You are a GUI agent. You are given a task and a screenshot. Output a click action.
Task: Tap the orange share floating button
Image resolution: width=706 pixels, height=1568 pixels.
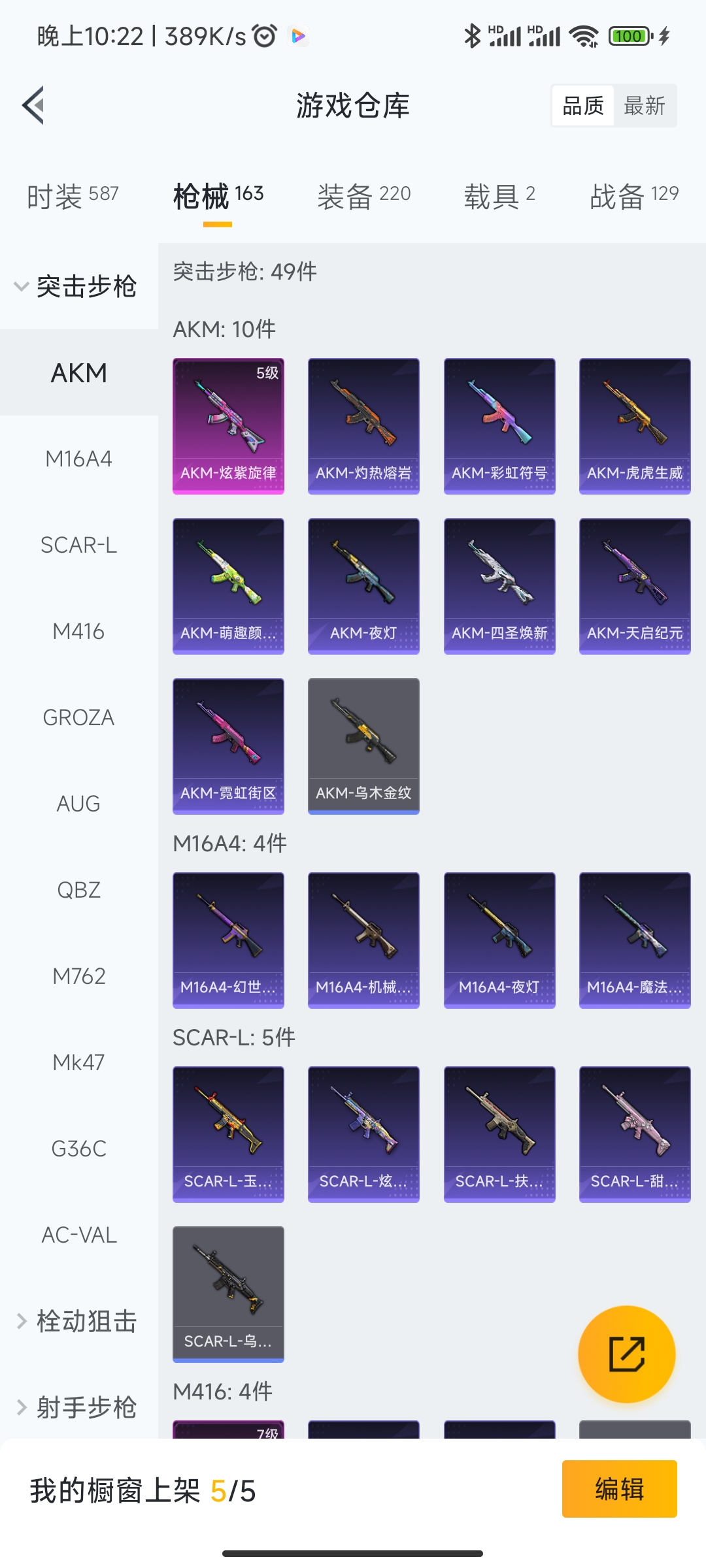626,1354
